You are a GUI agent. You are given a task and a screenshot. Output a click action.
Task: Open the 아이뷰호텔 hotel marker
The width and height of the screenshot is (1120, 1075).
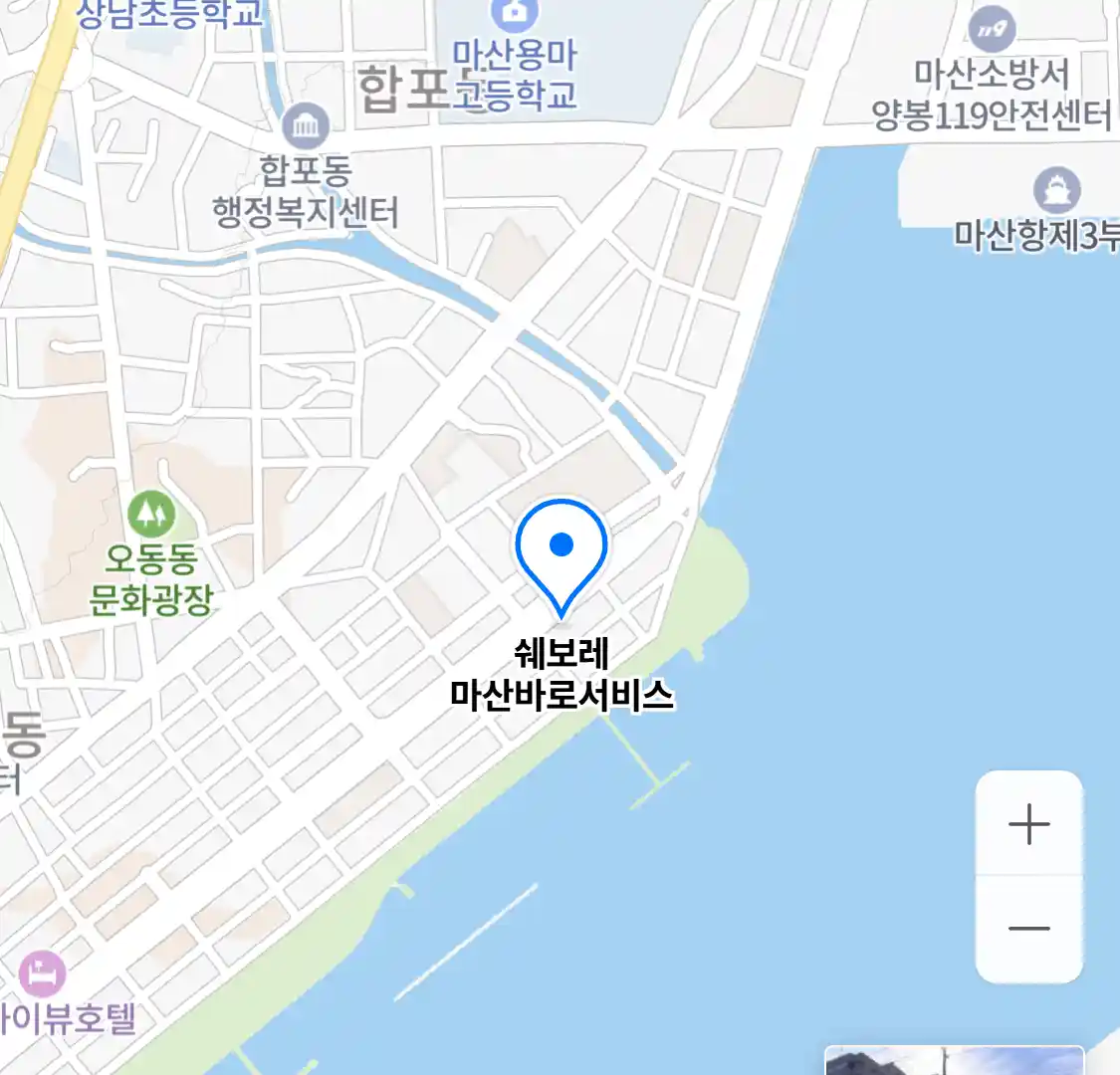point(42,973)
